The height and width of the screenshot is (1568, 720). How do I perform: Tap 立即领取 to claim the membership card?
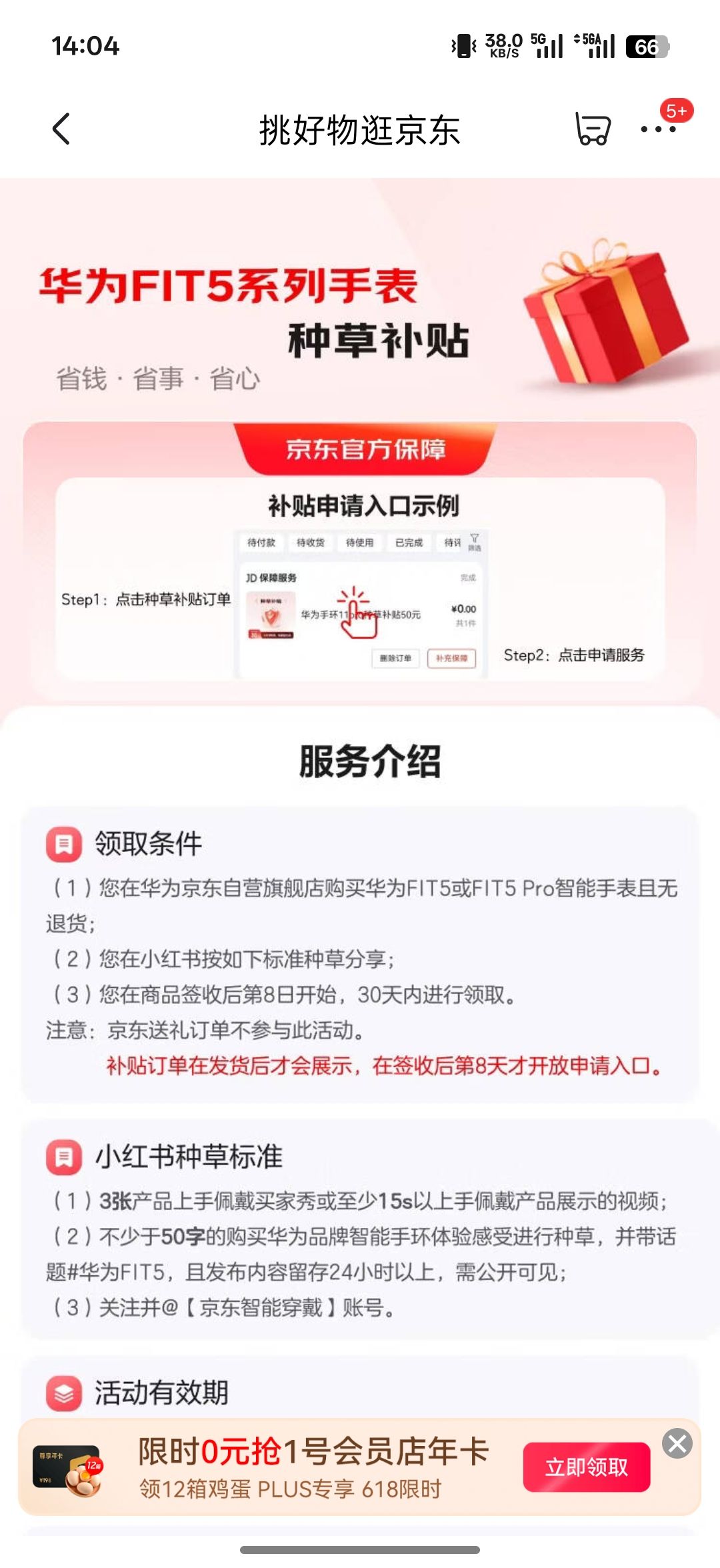click(587, 1467)
